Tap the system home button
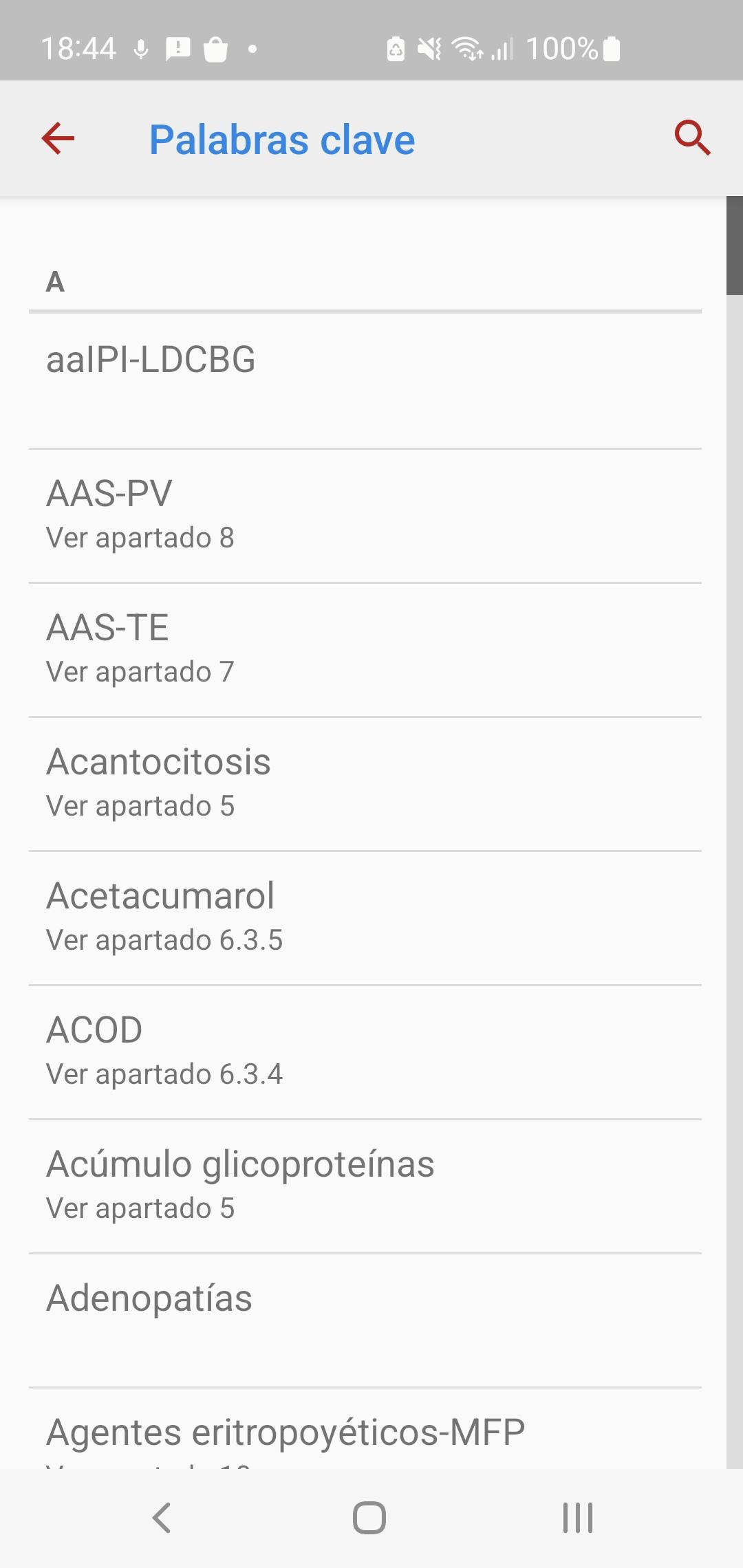This screenshot has height=1568, width=743. click(369, 1518)
